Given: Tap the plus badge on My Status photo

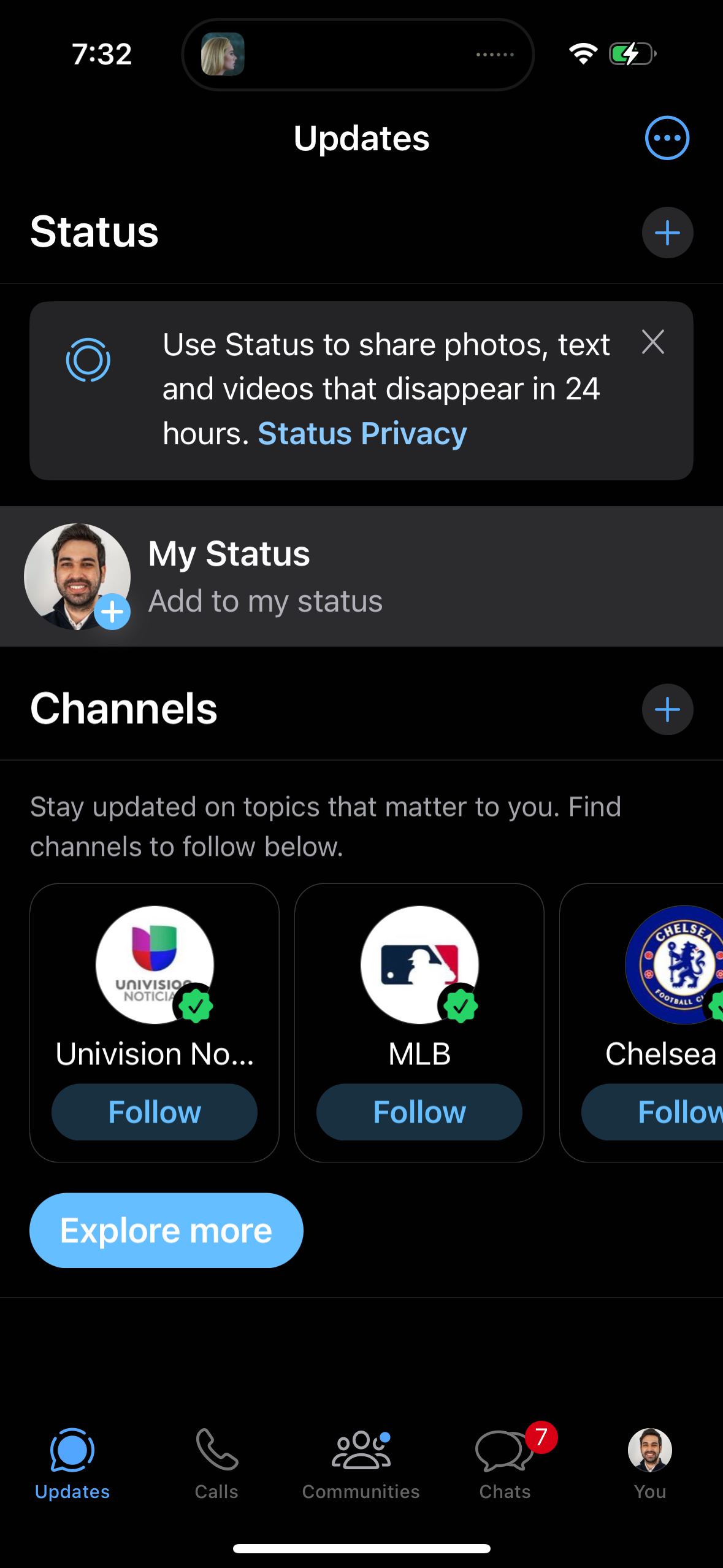Looking at the screenshot, I should [x=112, y=610].
